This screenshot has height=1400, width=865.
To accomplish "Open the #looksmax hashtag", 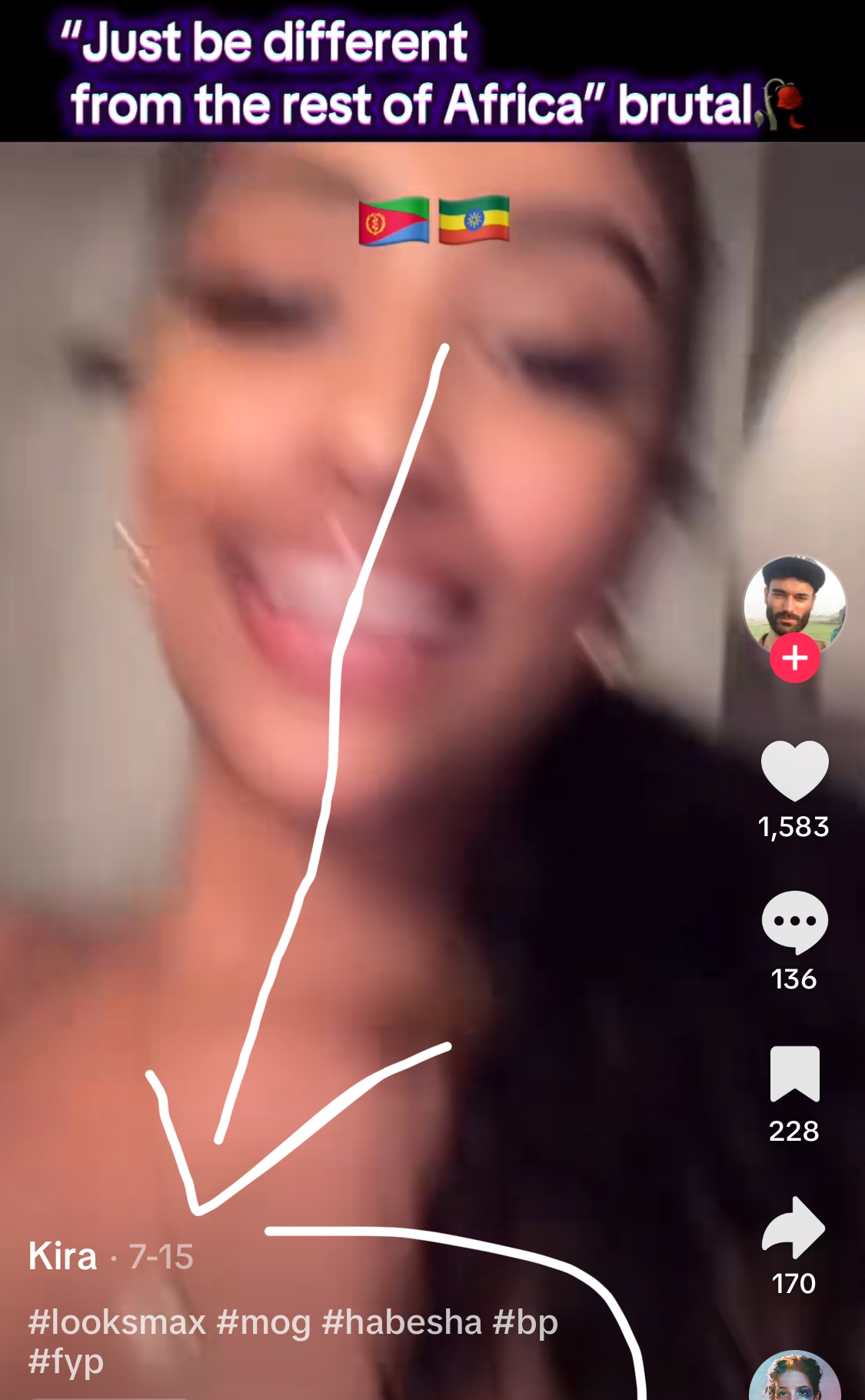I will [x=117, y=1322].
